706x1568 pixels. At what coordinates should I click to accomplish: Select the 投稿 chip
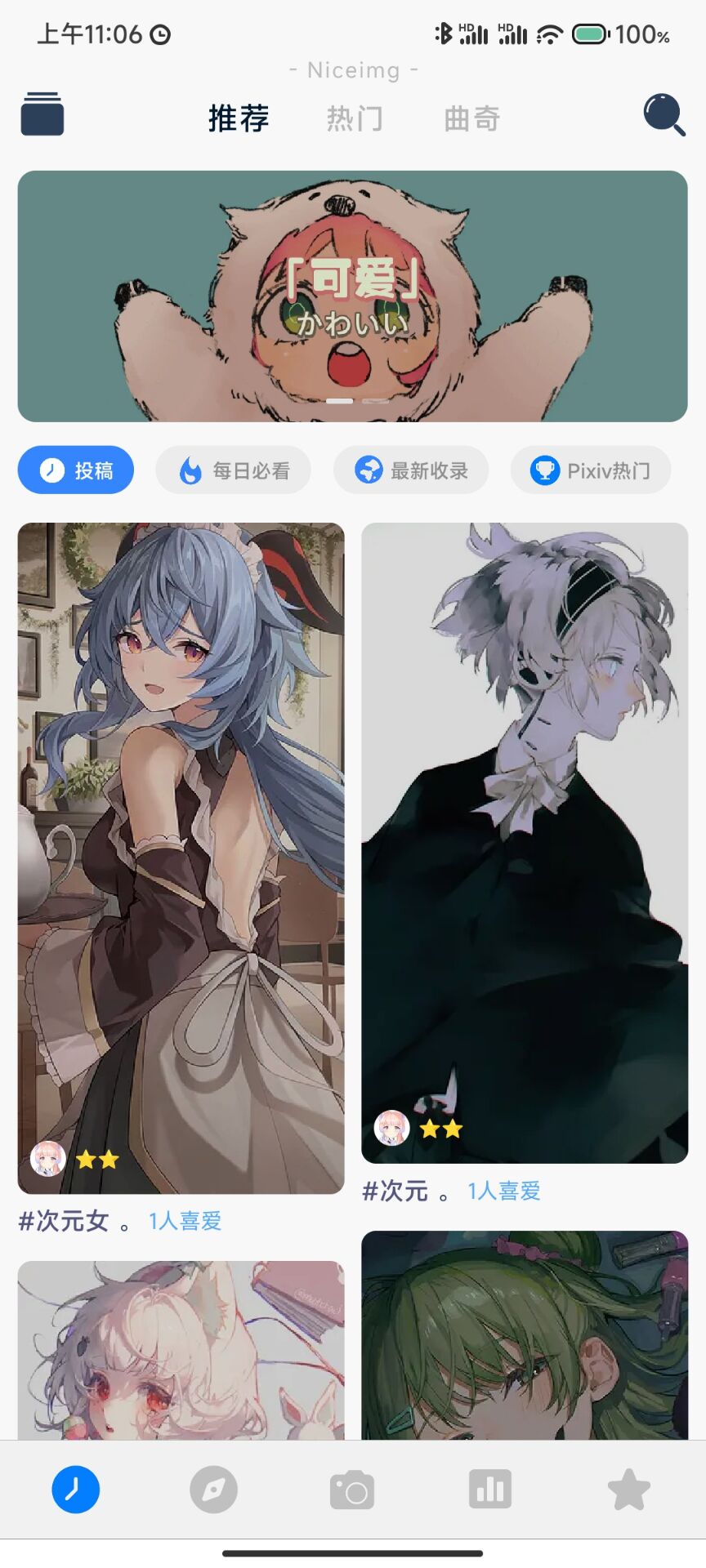click(x=76, y=470)
